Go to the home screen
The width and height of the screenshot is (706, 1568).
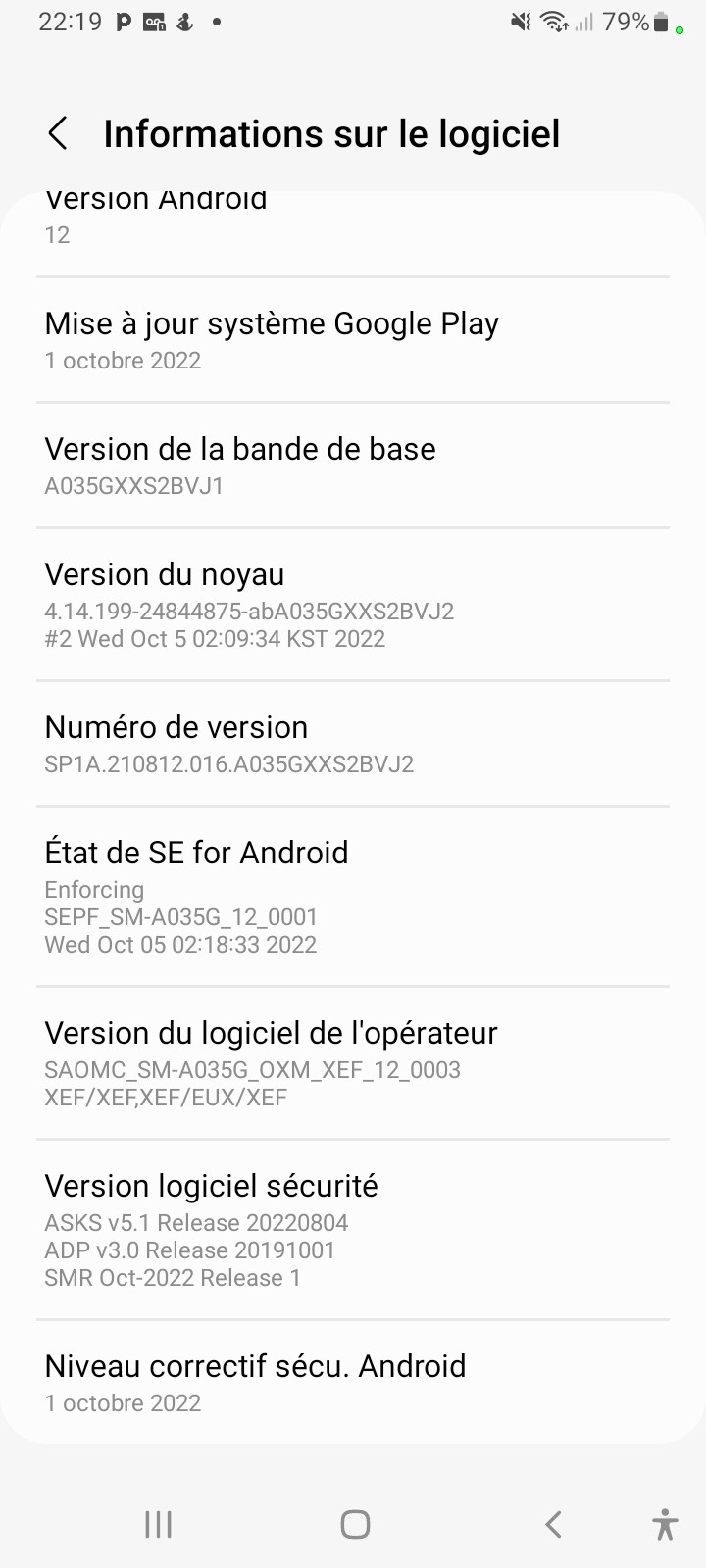click(354, 1524)
